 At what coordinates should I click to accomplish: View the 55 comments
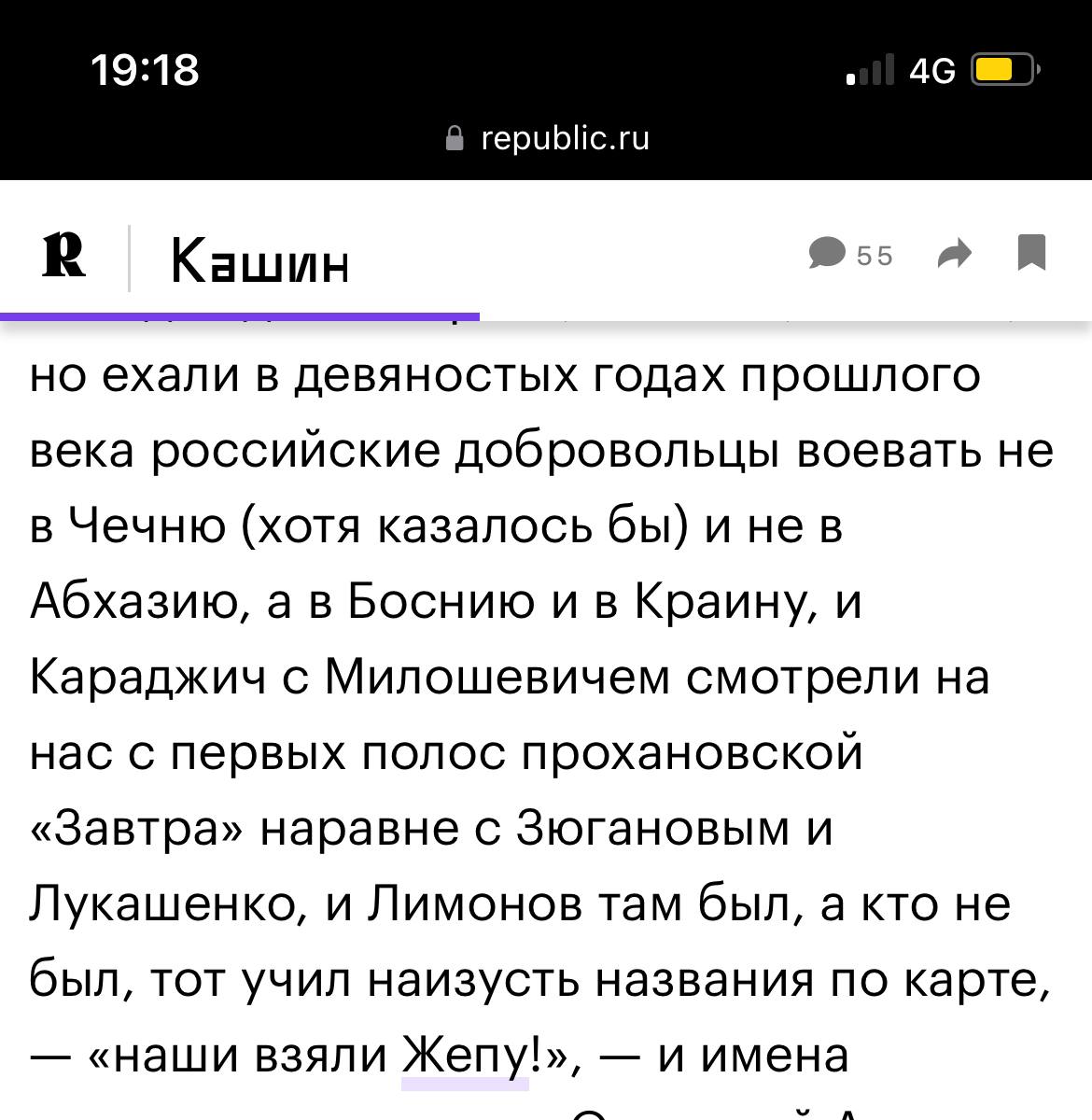pos(850,254)
